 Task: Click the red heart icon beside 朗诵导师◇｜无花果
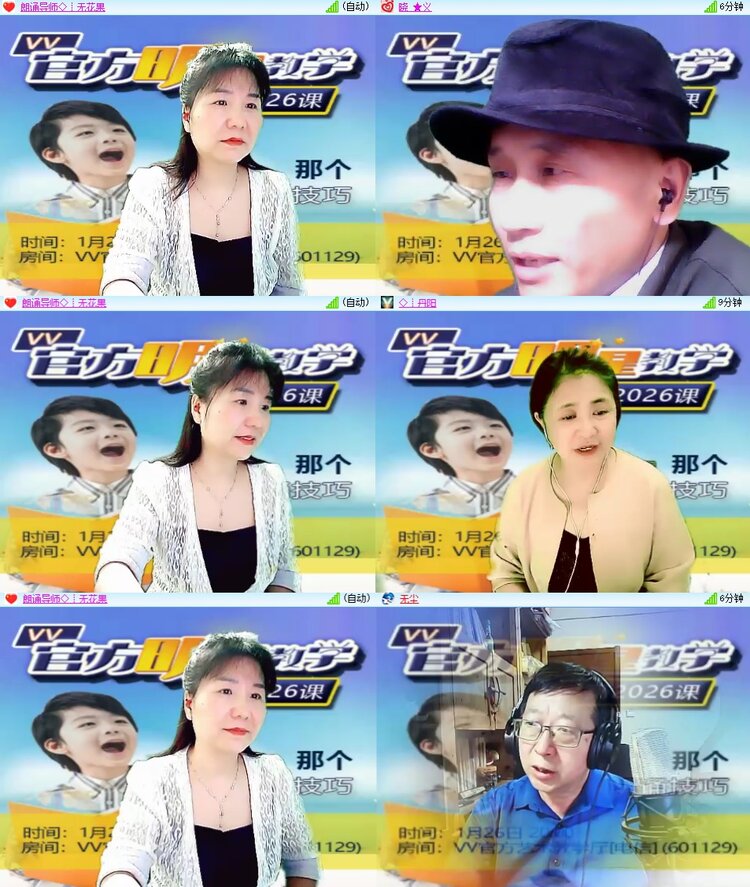pyautogui.click(x=10, y=9)
